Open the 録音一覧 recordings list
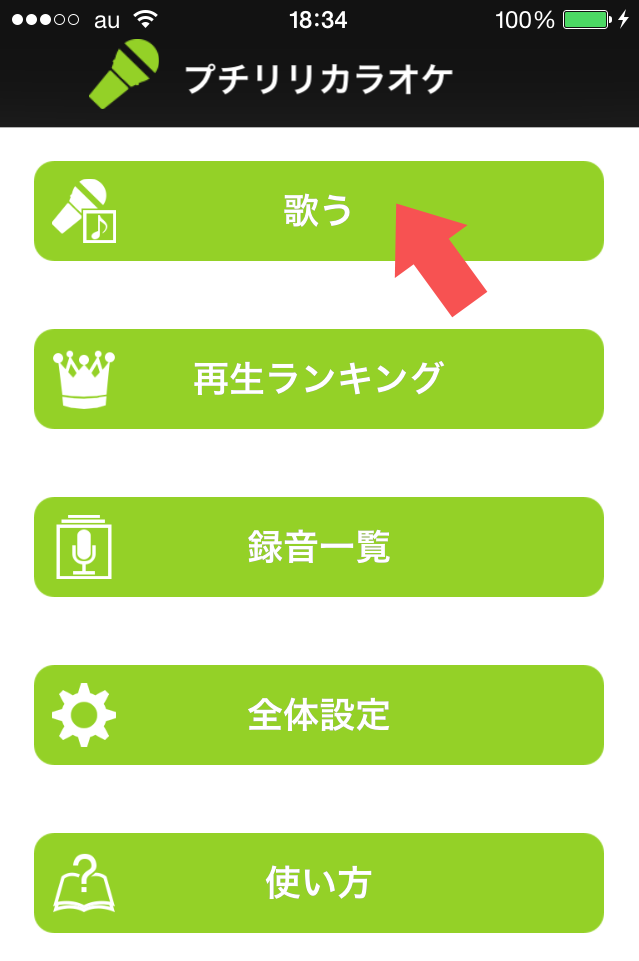The height and width of the screenshot is (961, 639). [x=318, y=547]
